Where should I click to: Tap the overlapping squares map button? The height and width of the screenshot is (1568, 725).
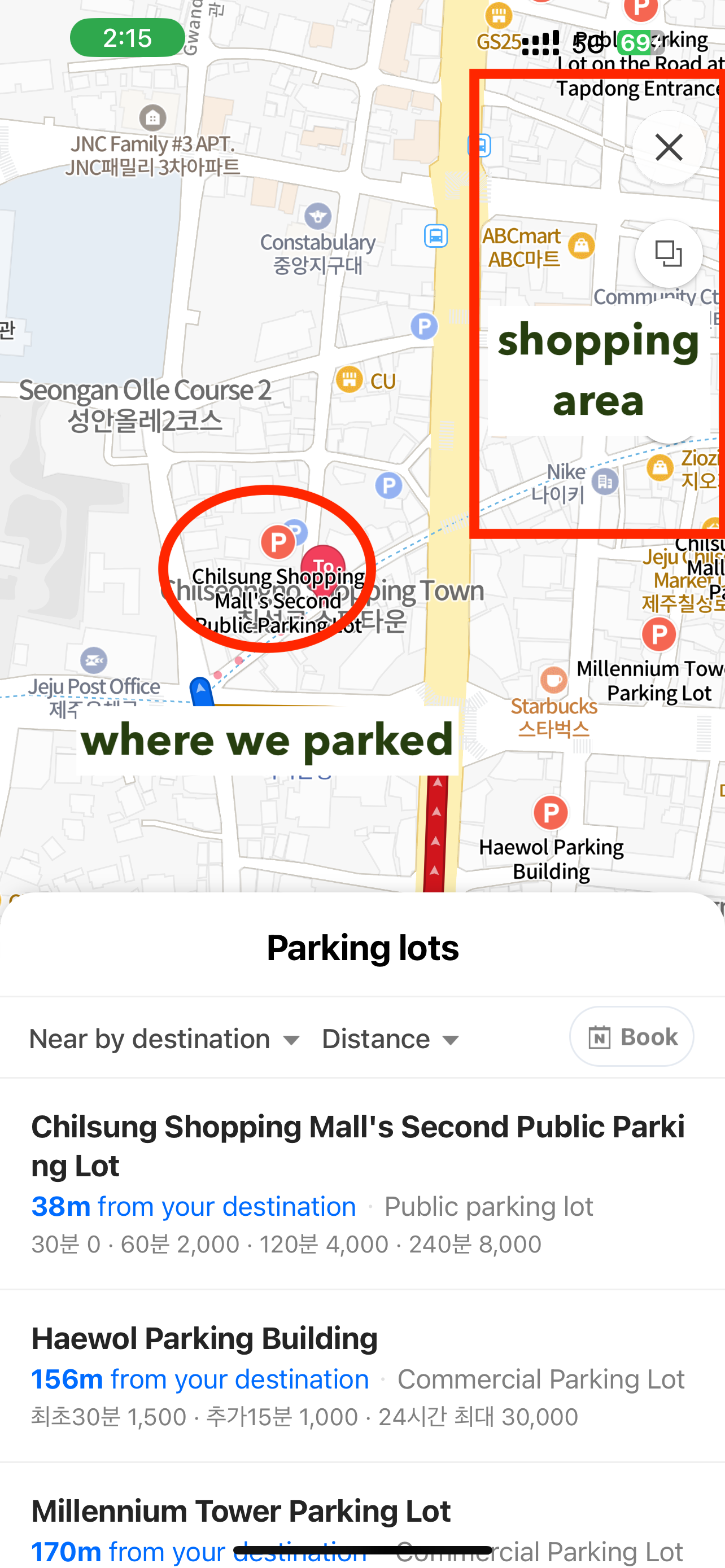click(669, 254)
